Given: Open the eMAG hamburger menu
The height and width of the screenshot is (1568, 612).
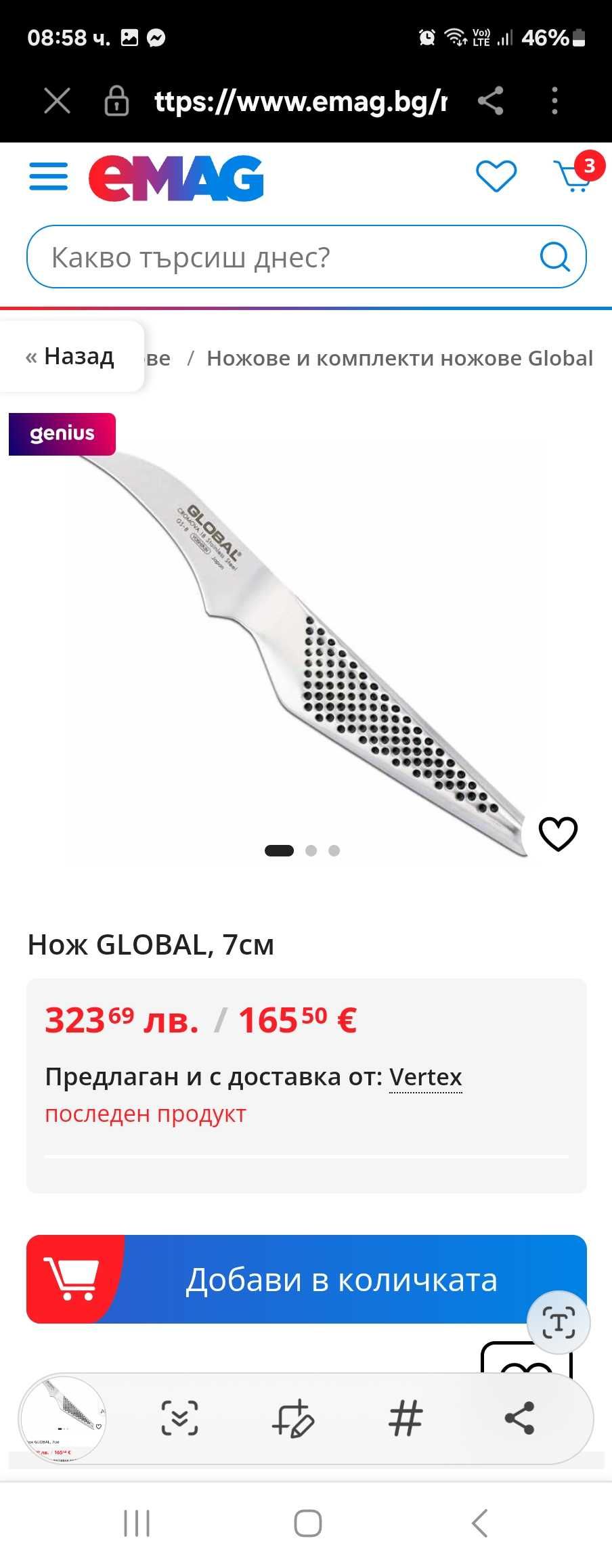Looking at the screenshot, I should pyautogui.click(x=49, y=177).
